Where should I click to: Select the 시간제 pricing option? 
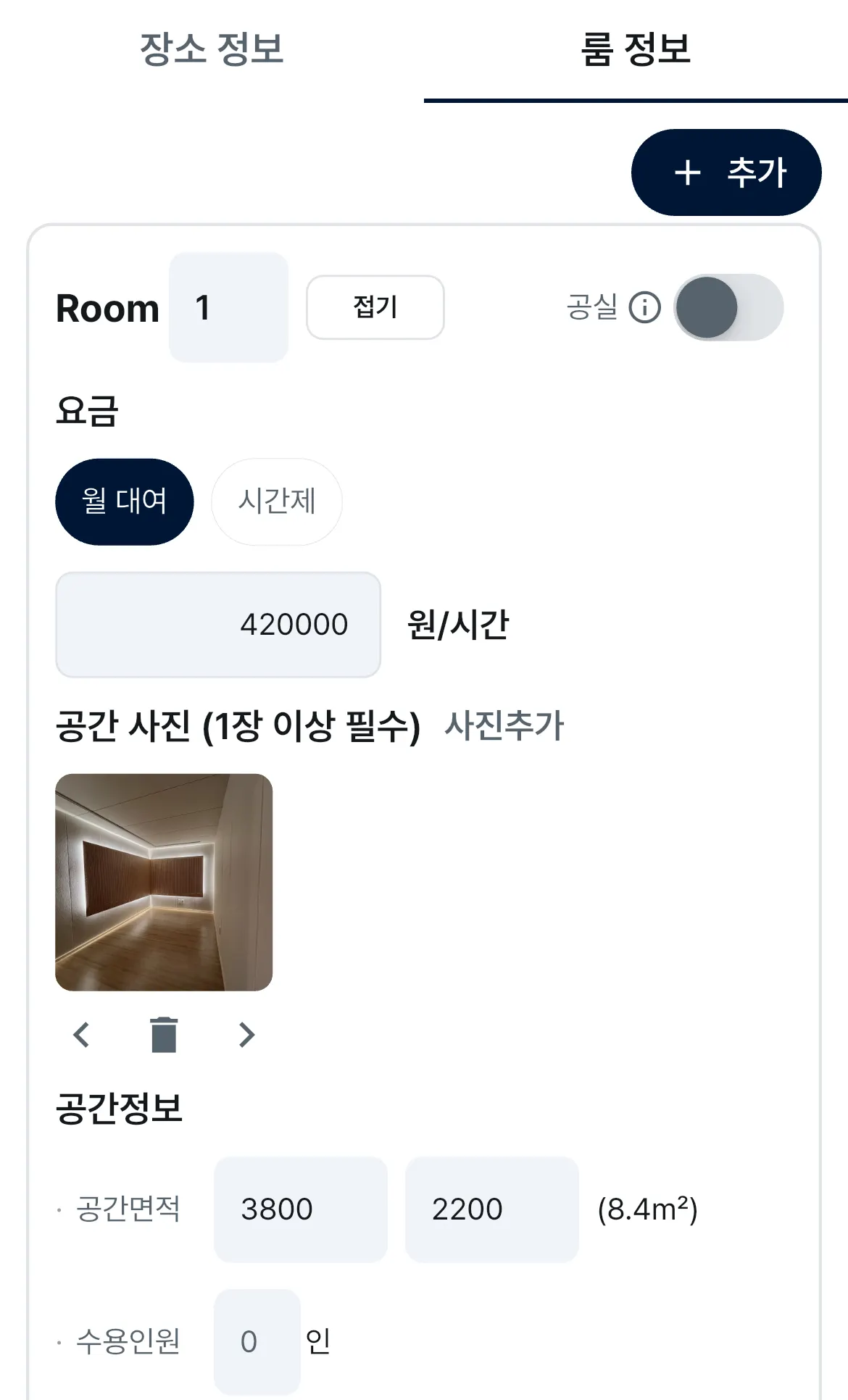click(277, 501)
